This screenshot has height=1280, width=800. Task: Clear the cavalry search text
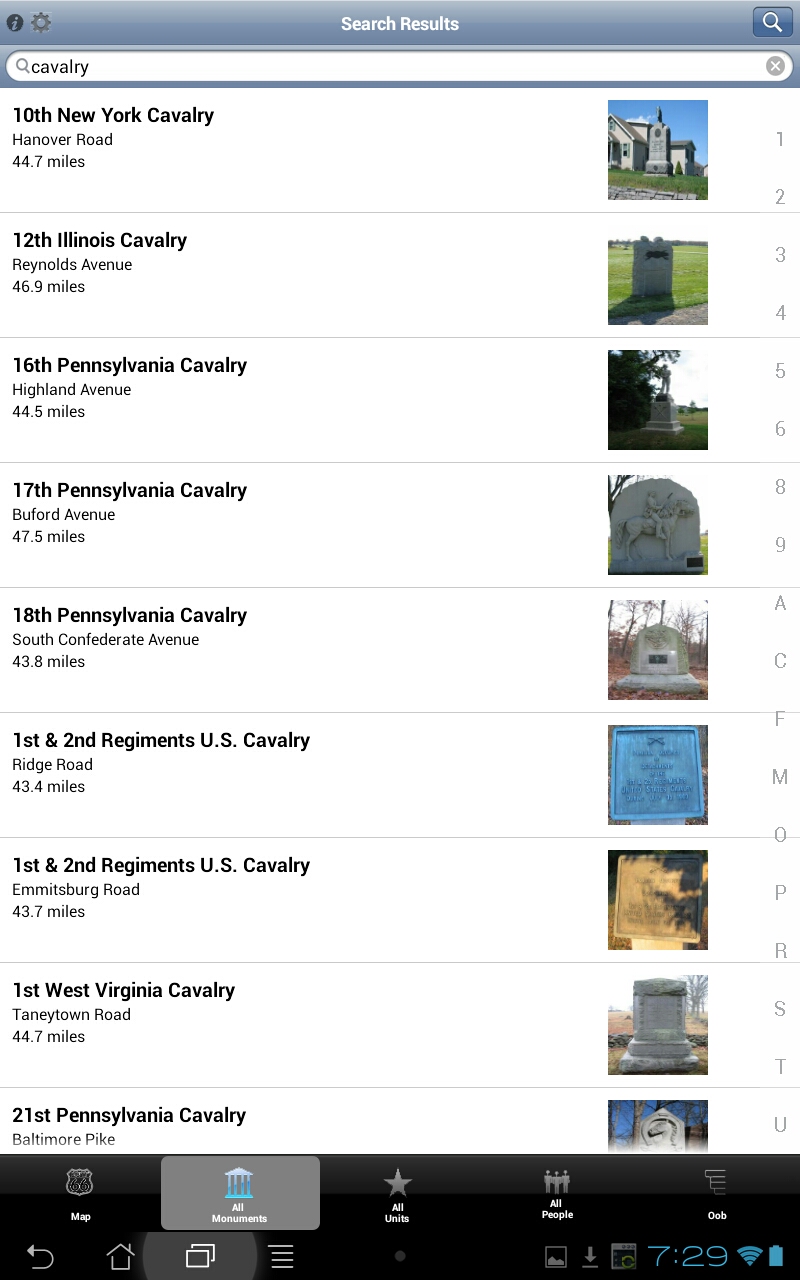click(775, 66)
